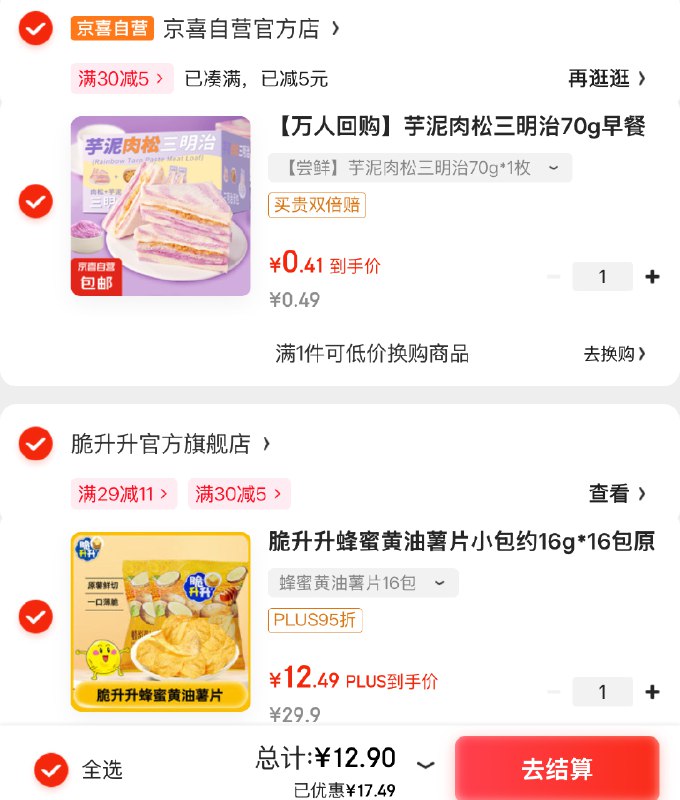Open the 满29减11 promotion chip
Screen dimensions: 680x800
pyautogui.click(x=124, y=493)
